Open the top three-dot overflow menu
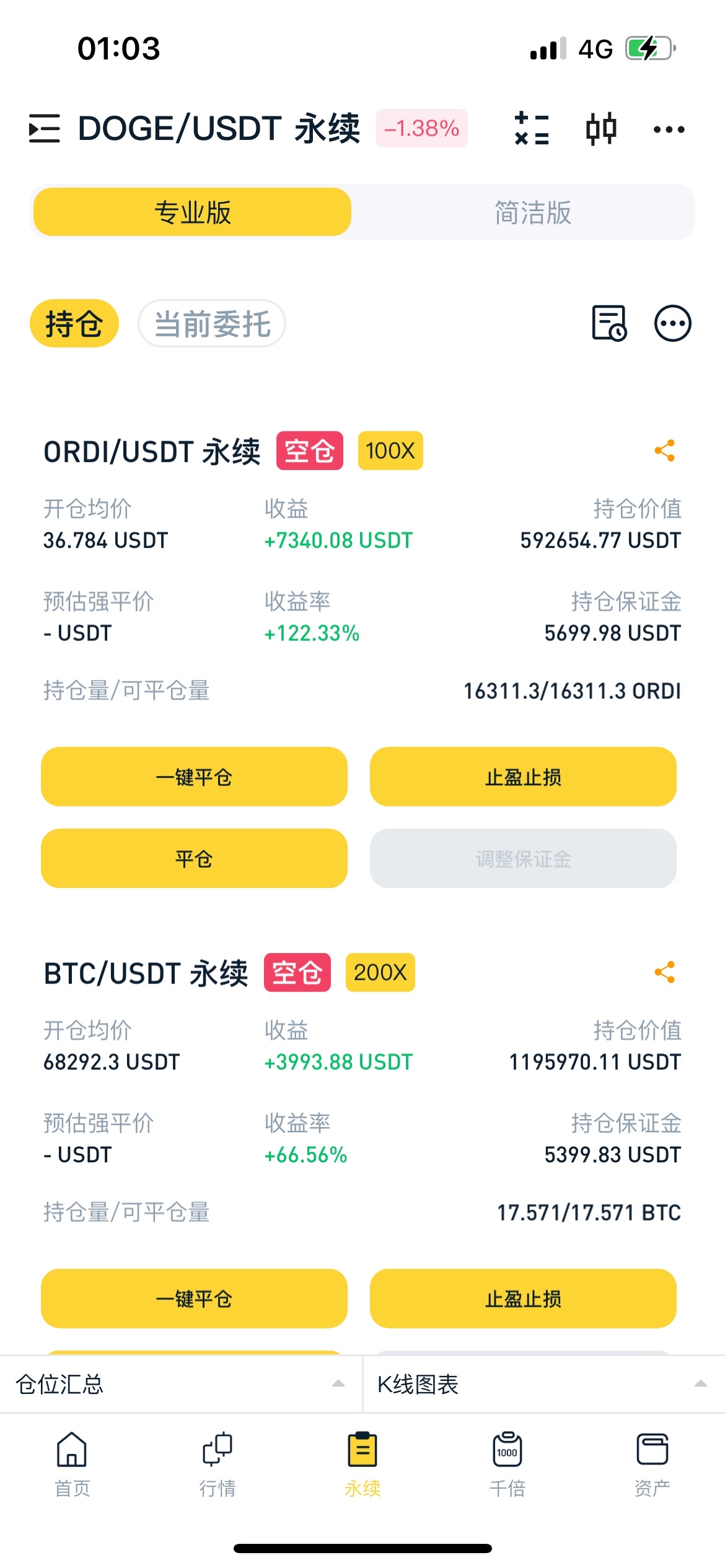The image size is (725, 1568). tap(669, 129)
